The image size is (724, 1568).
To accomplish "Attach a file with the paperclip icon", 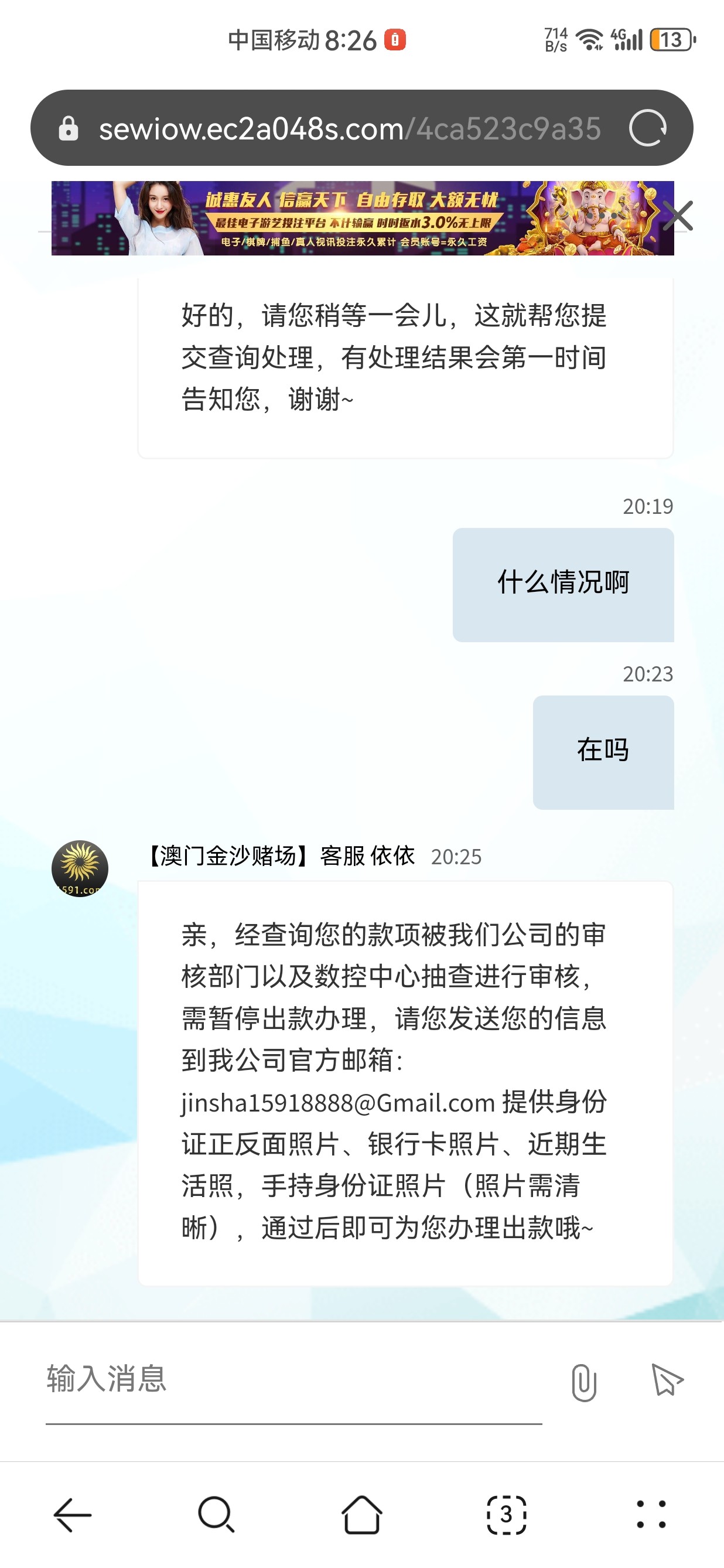I will [583, 1382].
